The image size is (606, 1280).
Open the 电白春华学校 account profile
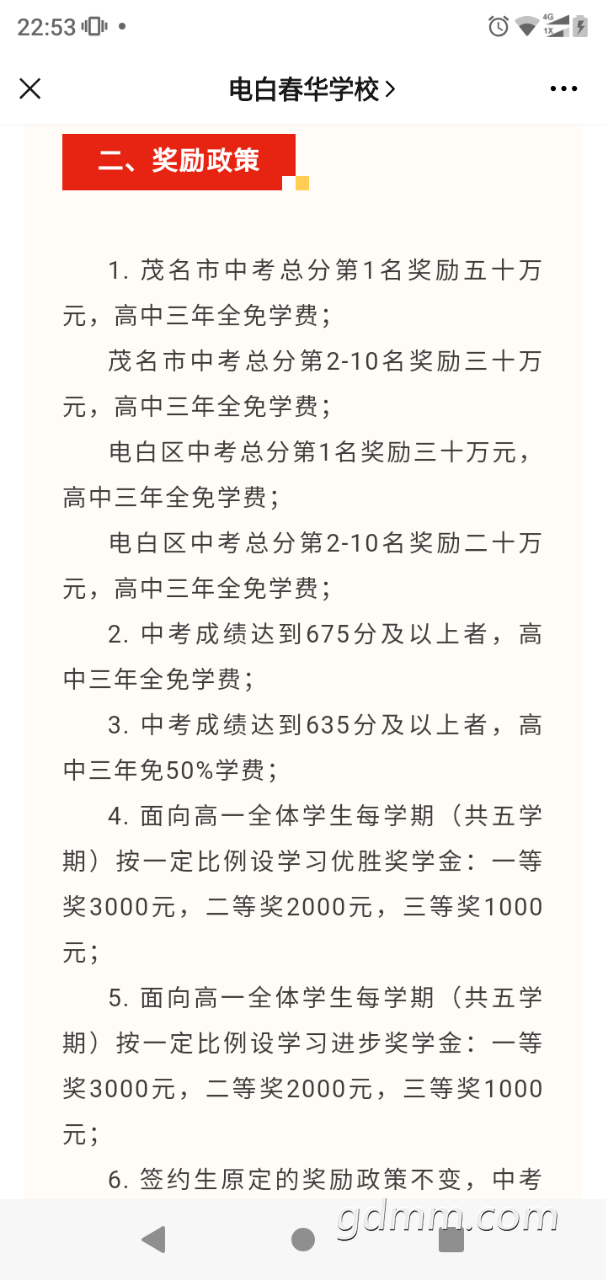coord(312,89)
